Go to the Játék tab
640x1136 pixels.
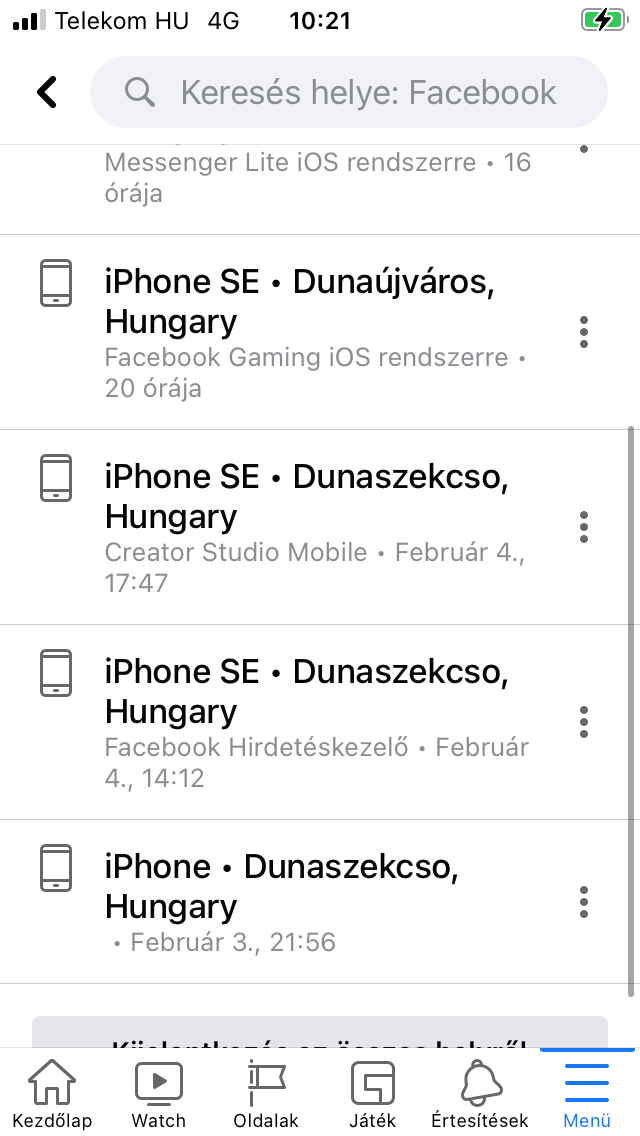coord(373,1094)
